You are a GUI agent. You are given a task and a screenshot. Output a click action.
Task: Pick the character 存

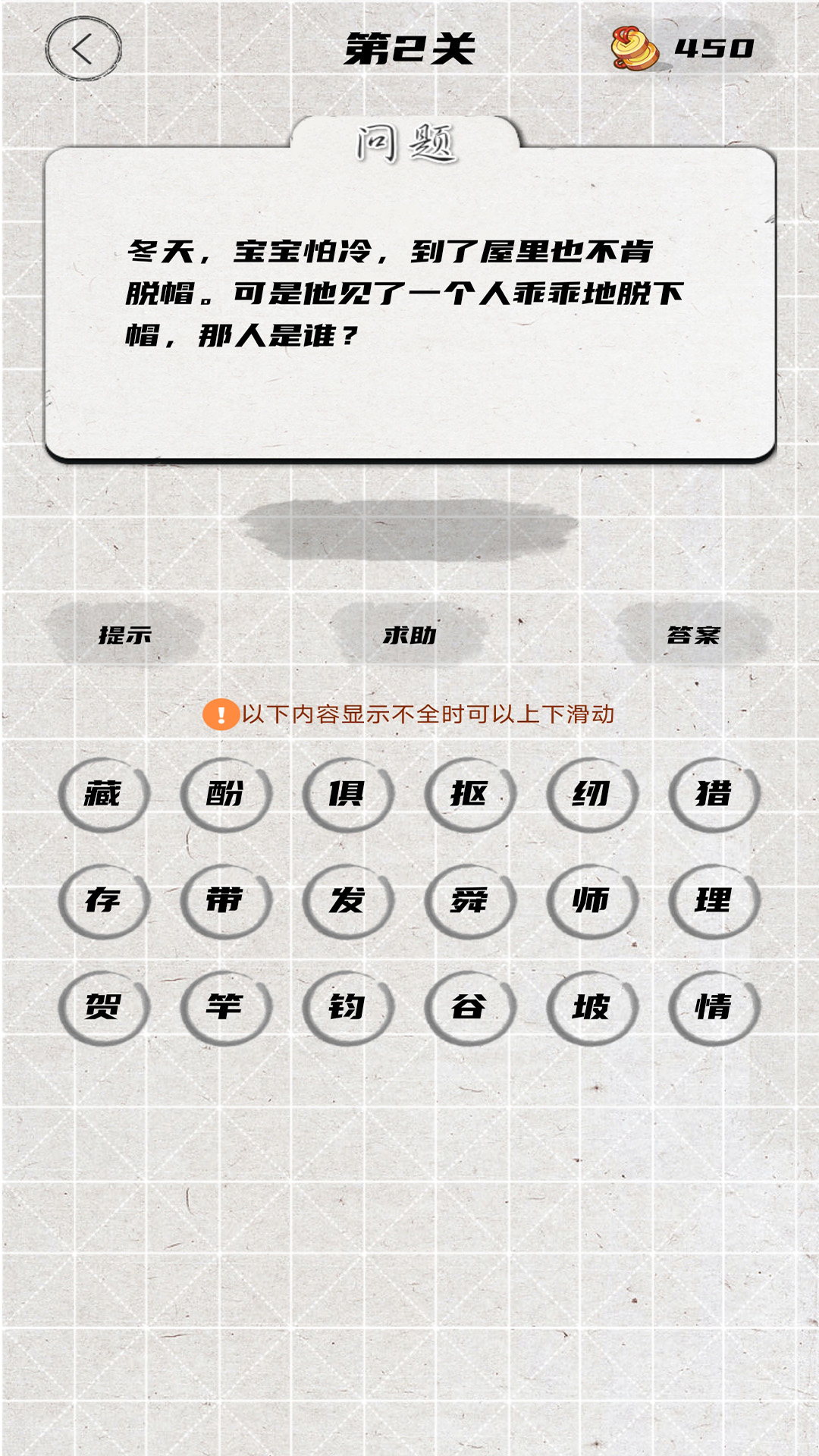(x=103, y=901)
